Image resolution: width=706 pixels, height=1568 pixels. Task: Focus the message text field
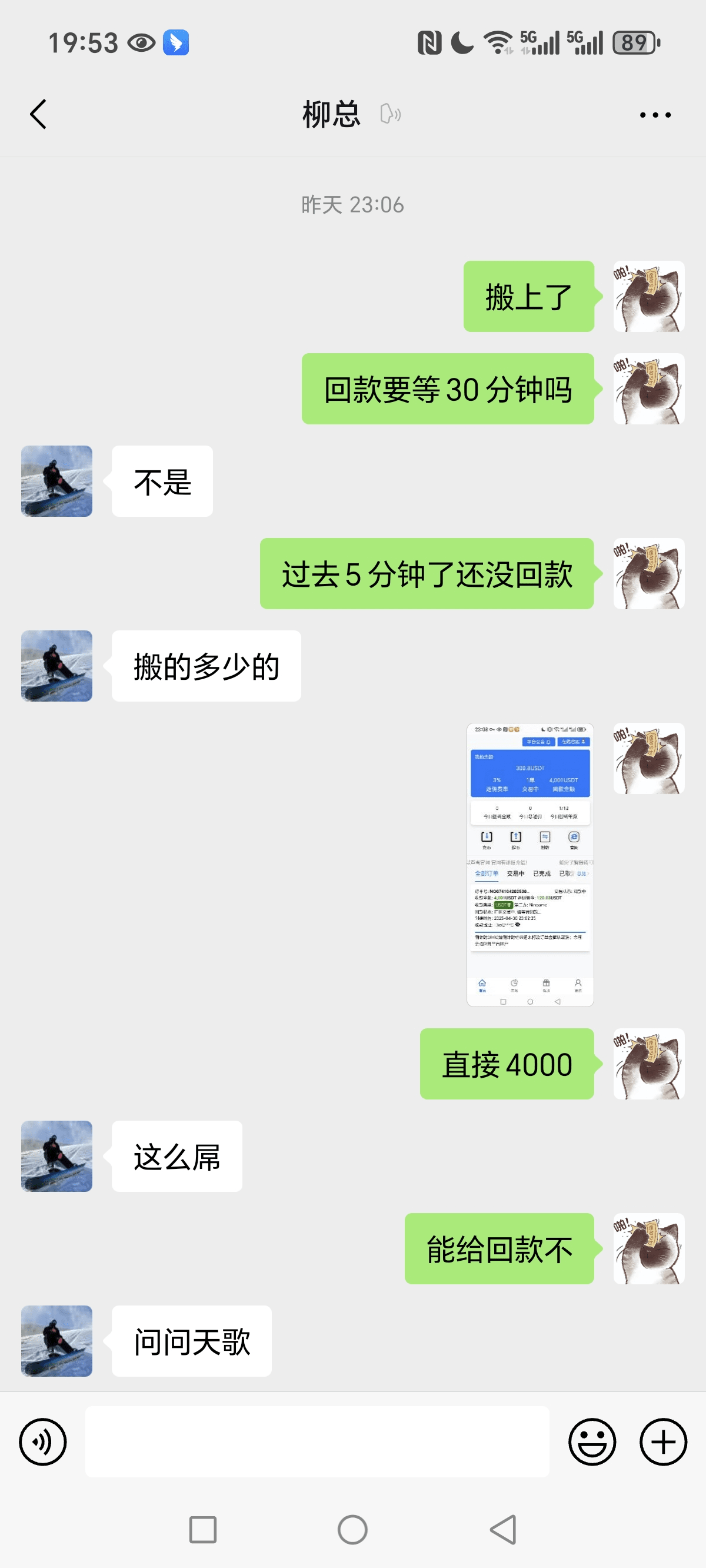point(317,1441)
